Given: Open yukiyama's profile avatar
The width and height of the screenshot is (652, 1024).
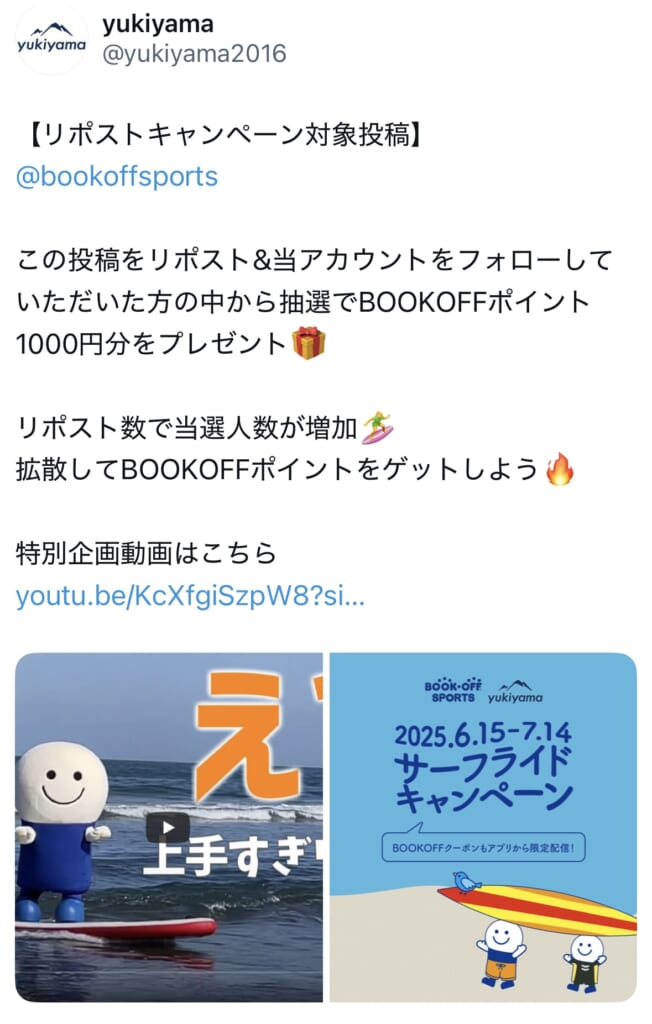Looking at the screenshot, I should tap(52, 40).
